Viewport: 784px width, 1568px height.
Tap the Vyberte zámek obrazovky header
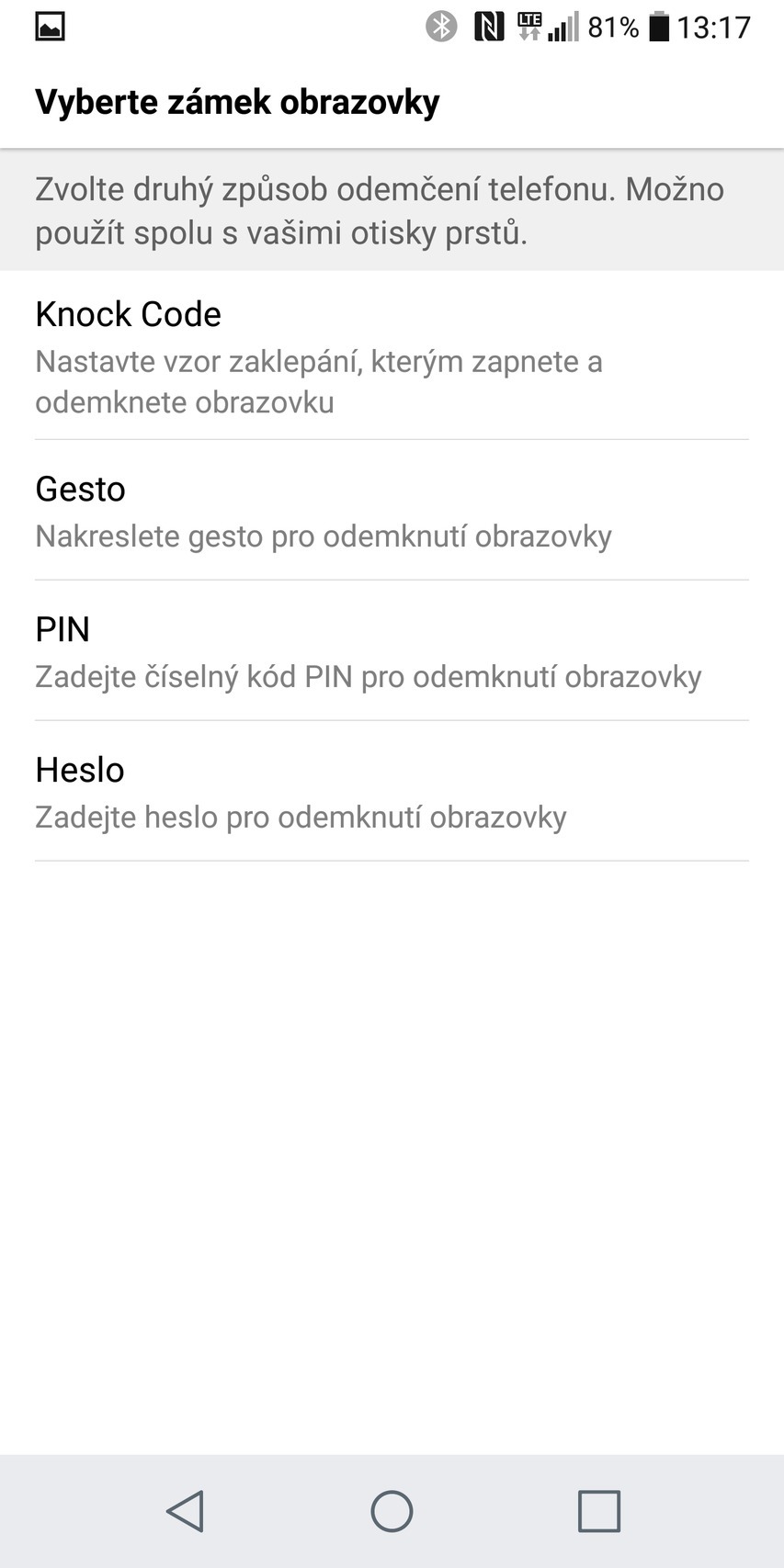pos(237,101)
